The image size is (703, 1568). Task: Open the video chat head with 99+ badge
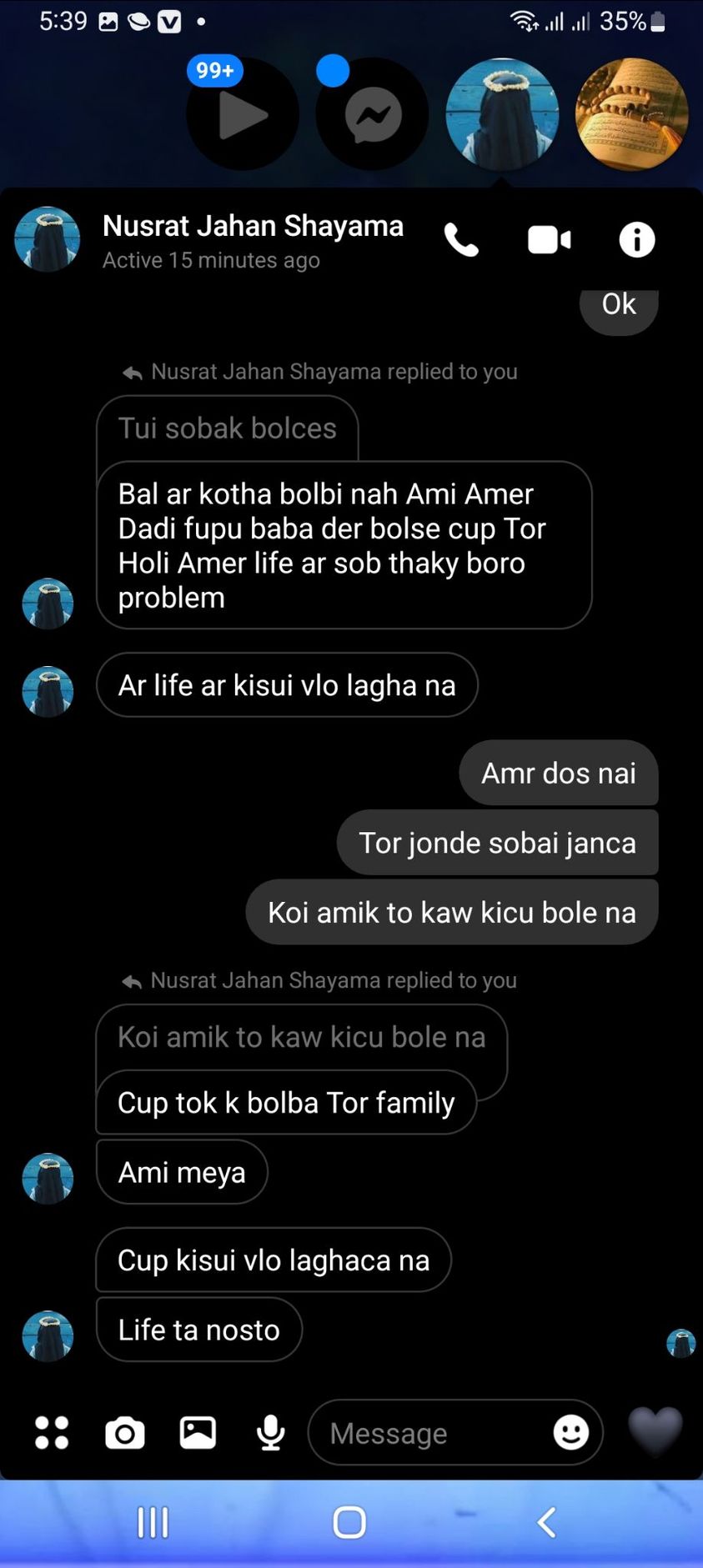[242, 114]
